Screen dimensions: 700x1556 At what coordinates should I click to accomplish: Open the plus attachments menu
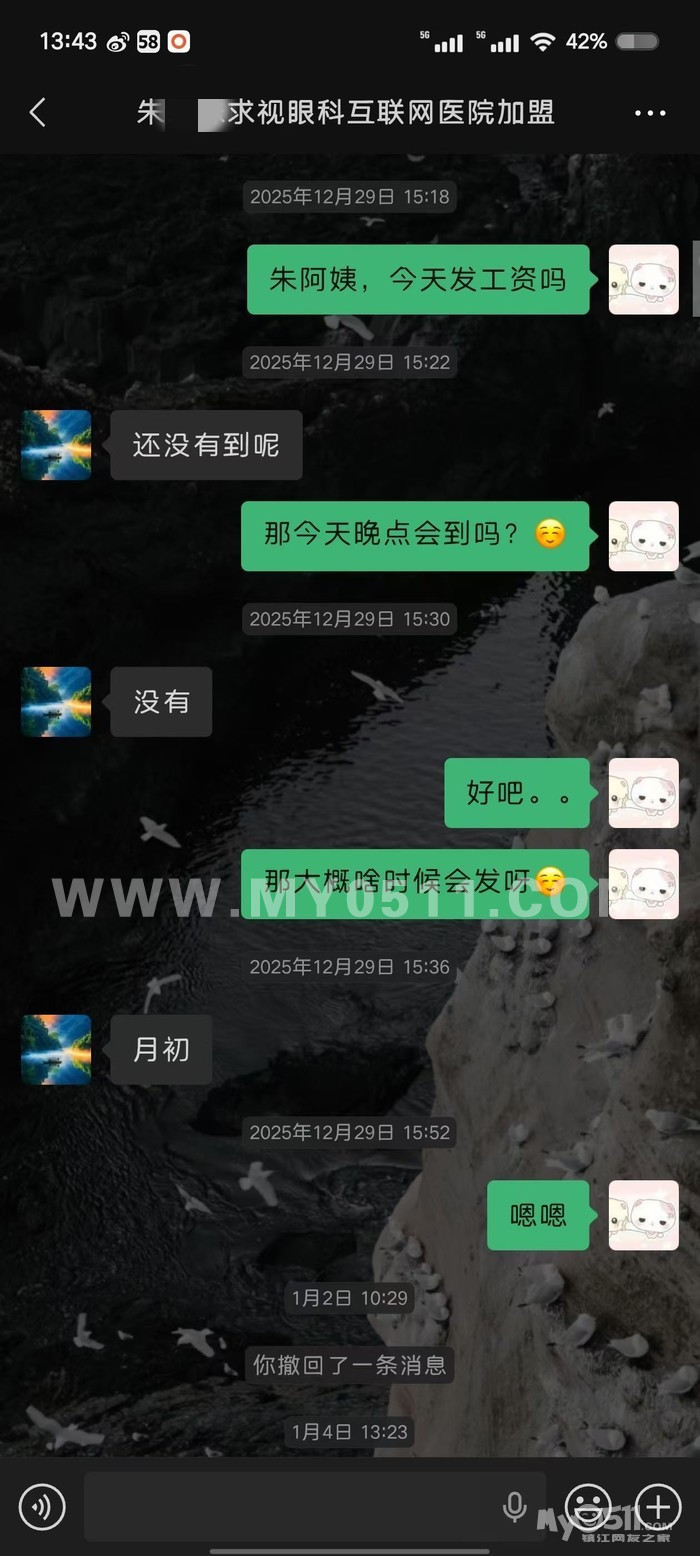tap(658, 1506)
